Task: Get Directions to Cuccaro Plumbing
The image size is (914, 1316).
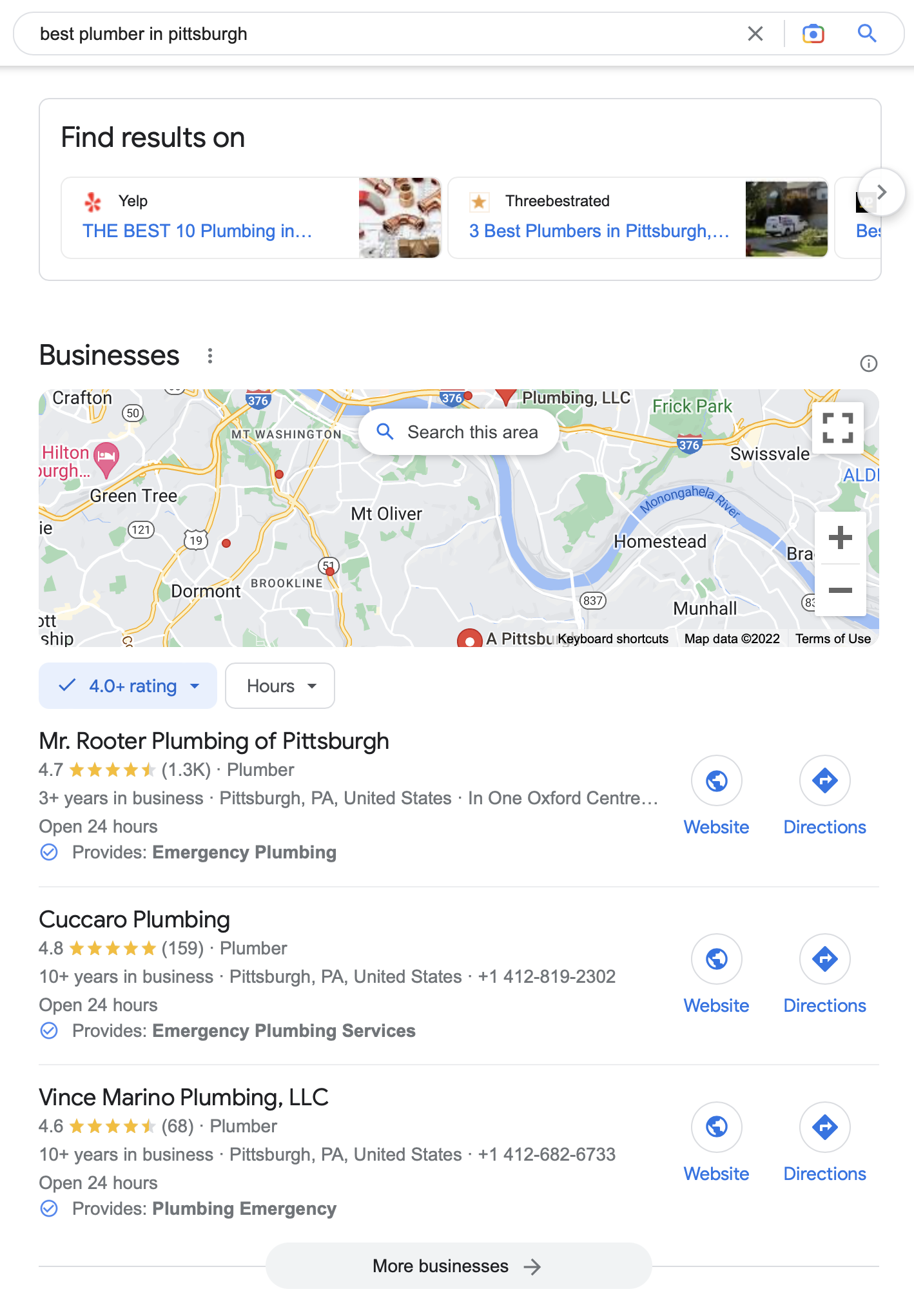Action: click(x=824, y=959)
